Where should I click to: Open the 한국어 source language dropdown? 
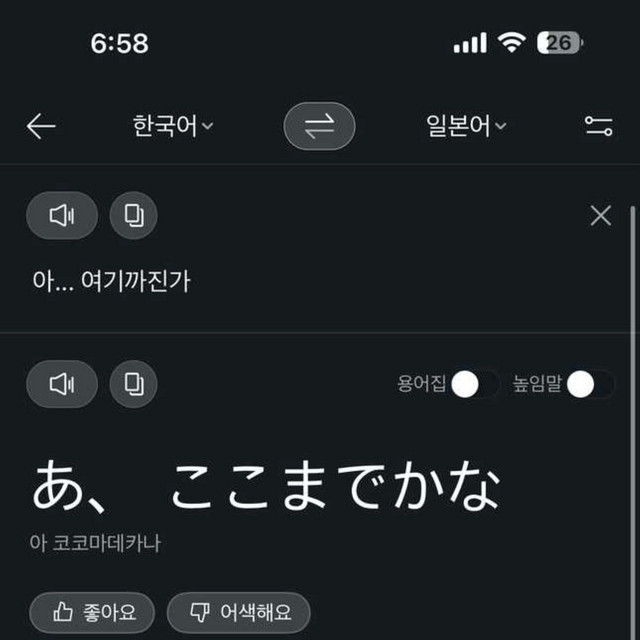(173, 126)
